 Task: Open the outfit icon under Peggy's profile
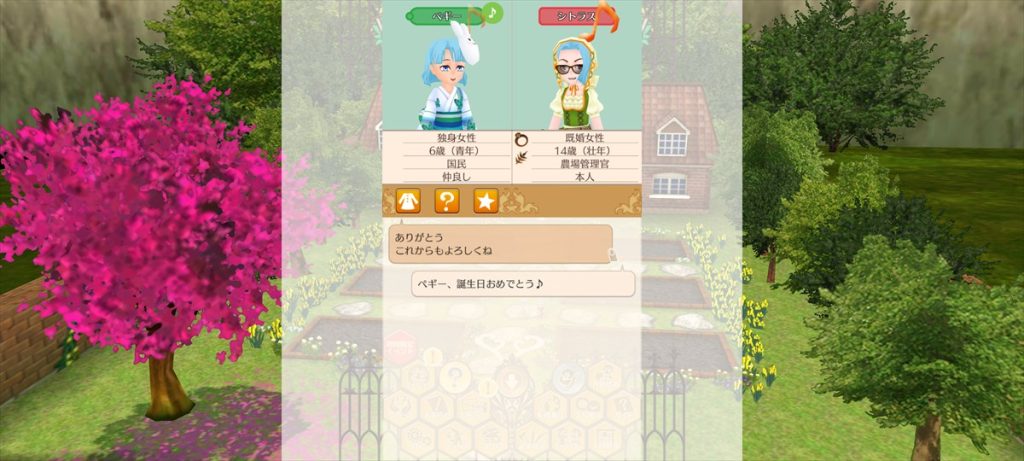[407, 201]
